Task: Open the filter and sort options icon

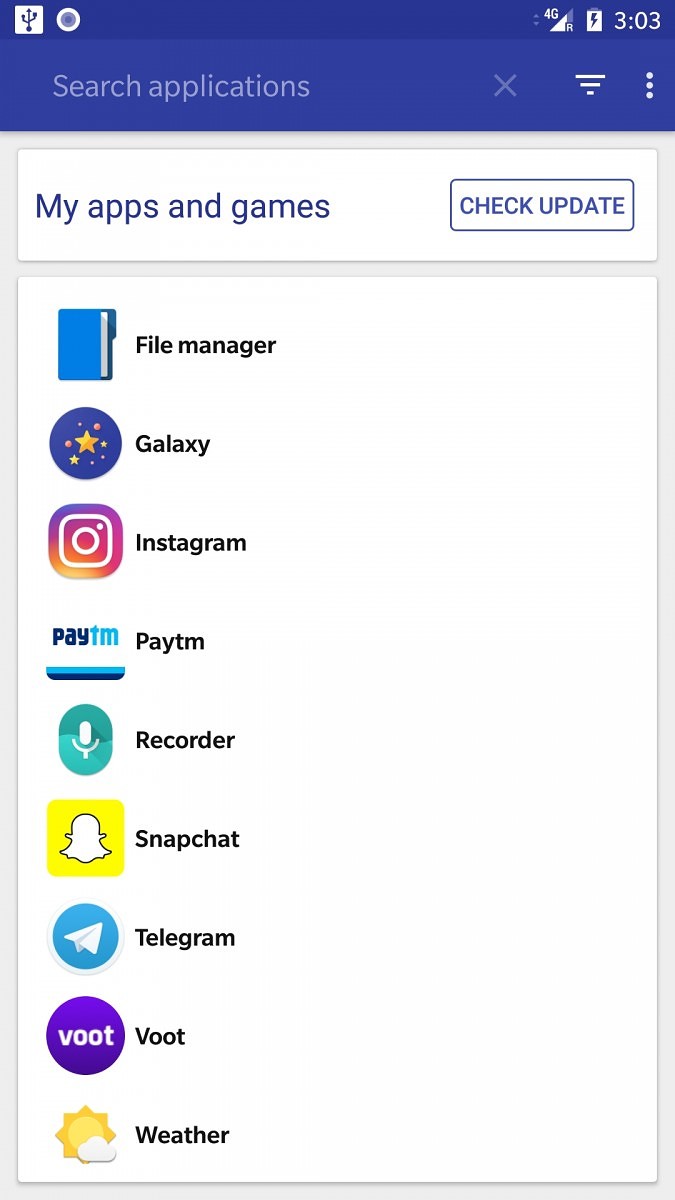Action: [x=590, y=86]
